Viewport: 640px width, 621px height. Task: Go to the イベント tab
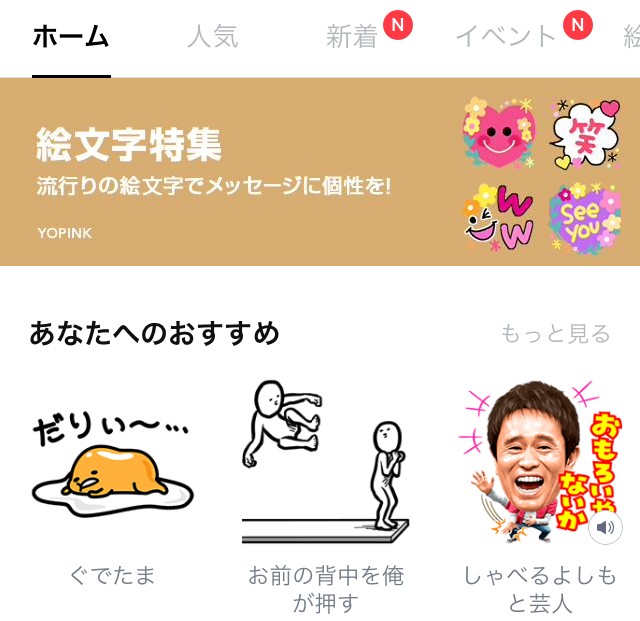pos(505,37)
